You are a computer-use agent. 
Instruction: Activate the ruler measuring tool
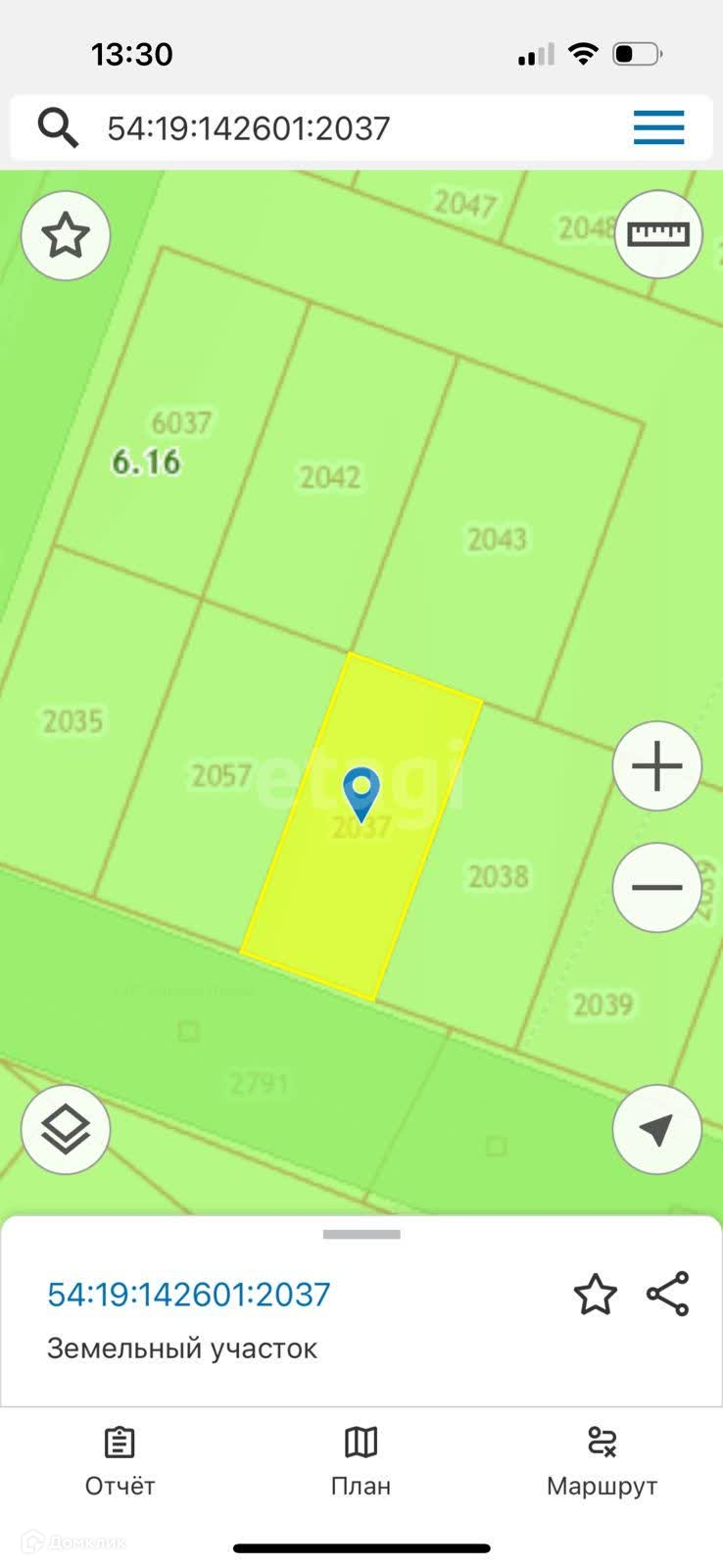pos(658,234)
